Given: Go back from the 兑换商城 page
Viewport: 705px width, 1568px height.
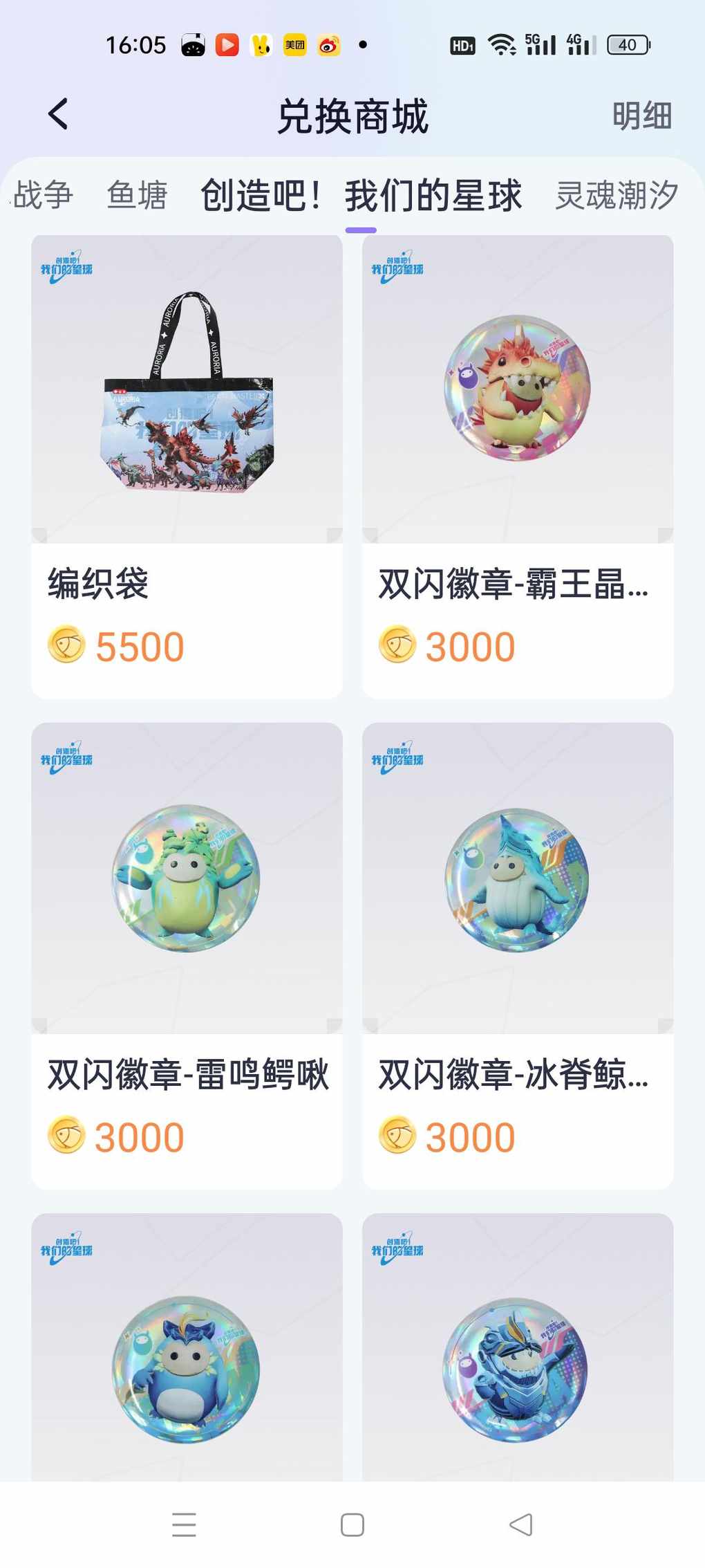Looking at the screenshot, I should click(x=59, y=114).
